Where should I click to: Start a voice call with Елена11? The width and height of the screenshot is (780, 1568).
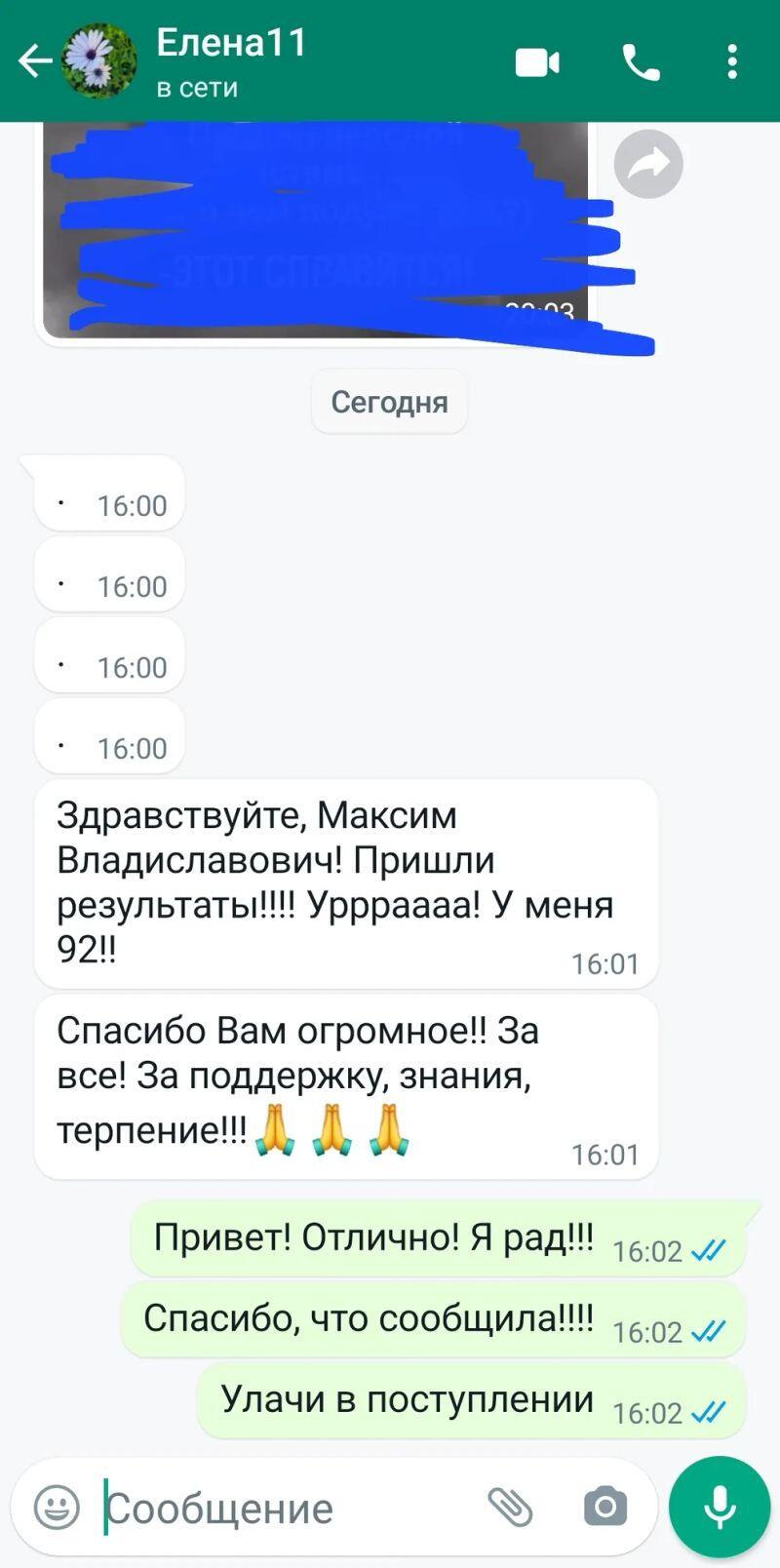tap(641, 63)
